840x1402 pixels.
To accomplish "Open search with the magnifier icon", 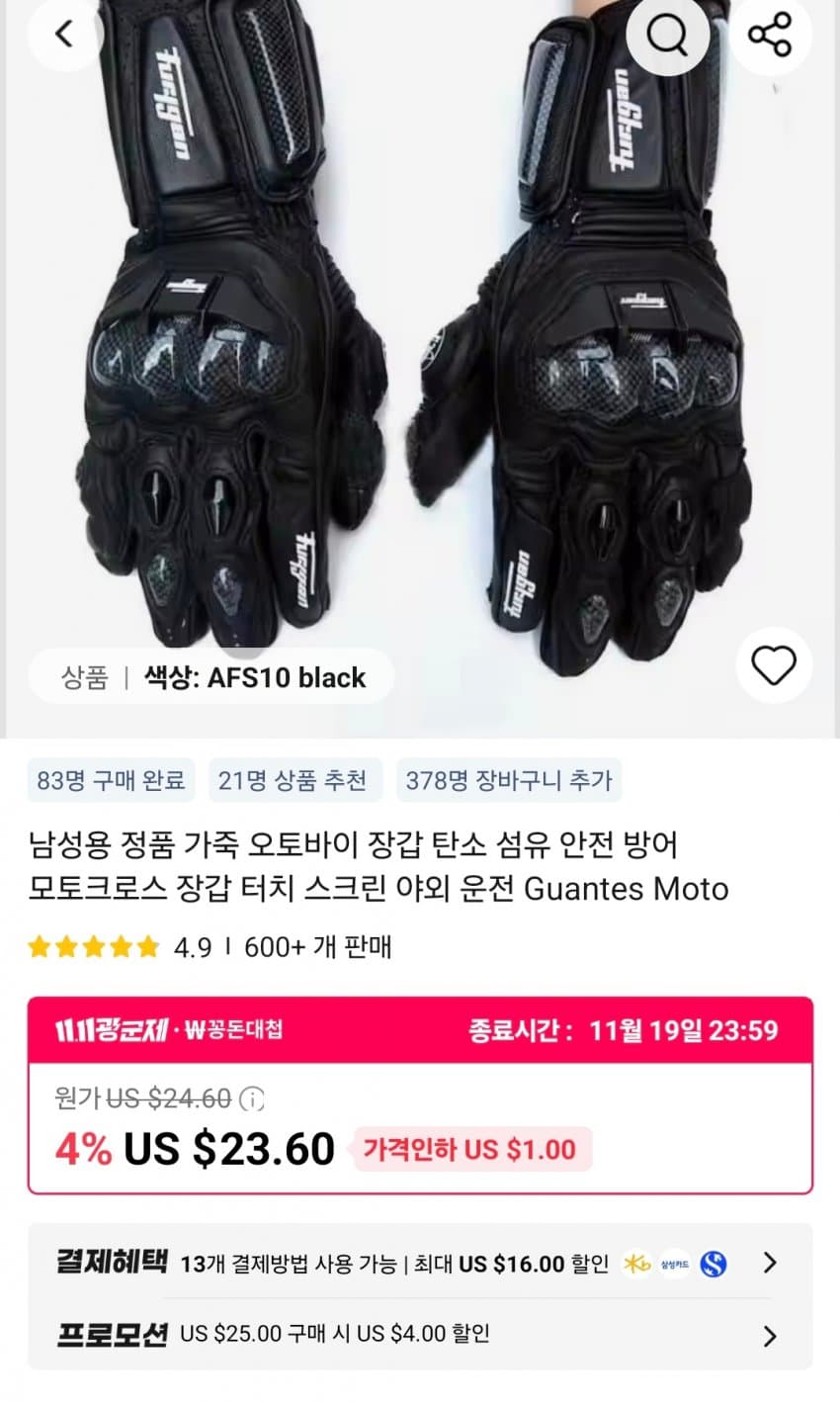I will tap(667, 36).
